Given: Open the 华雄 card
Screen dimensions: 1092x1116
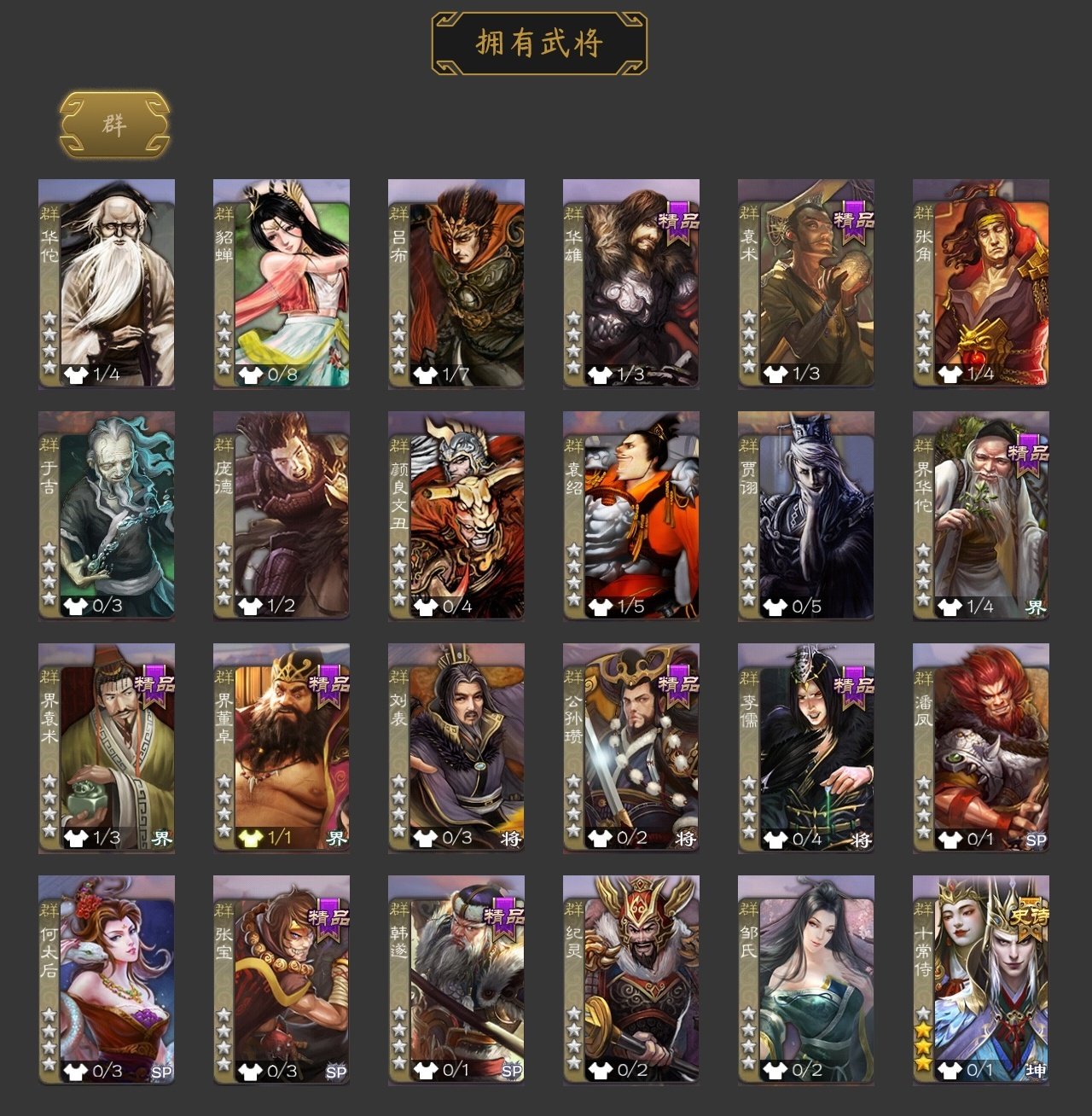Looking at the screenshot, I should tap(631, 283).
